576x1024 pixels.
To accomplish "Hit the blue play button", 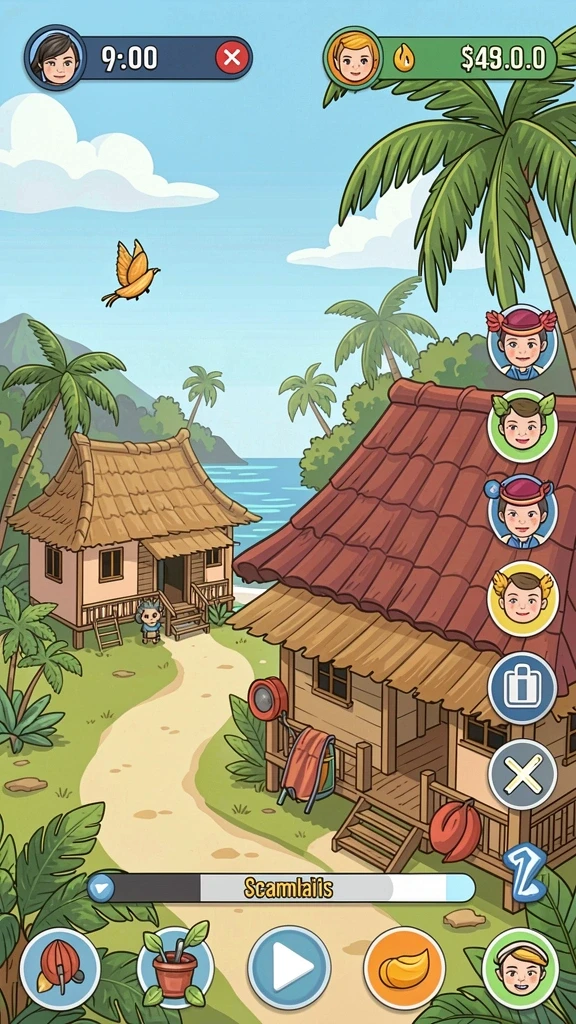I will (x=289, y=967).
